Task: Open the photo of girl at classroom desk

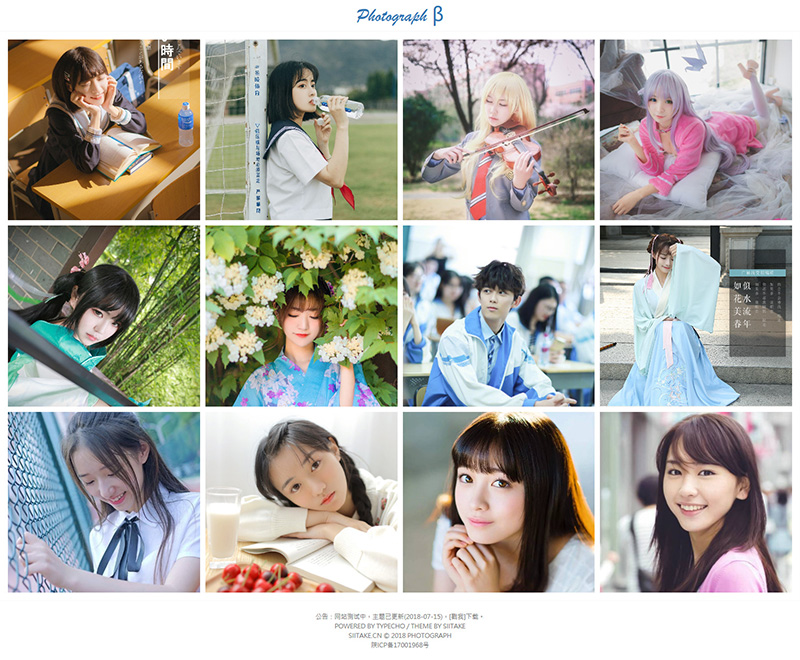Action: point(104,130)
